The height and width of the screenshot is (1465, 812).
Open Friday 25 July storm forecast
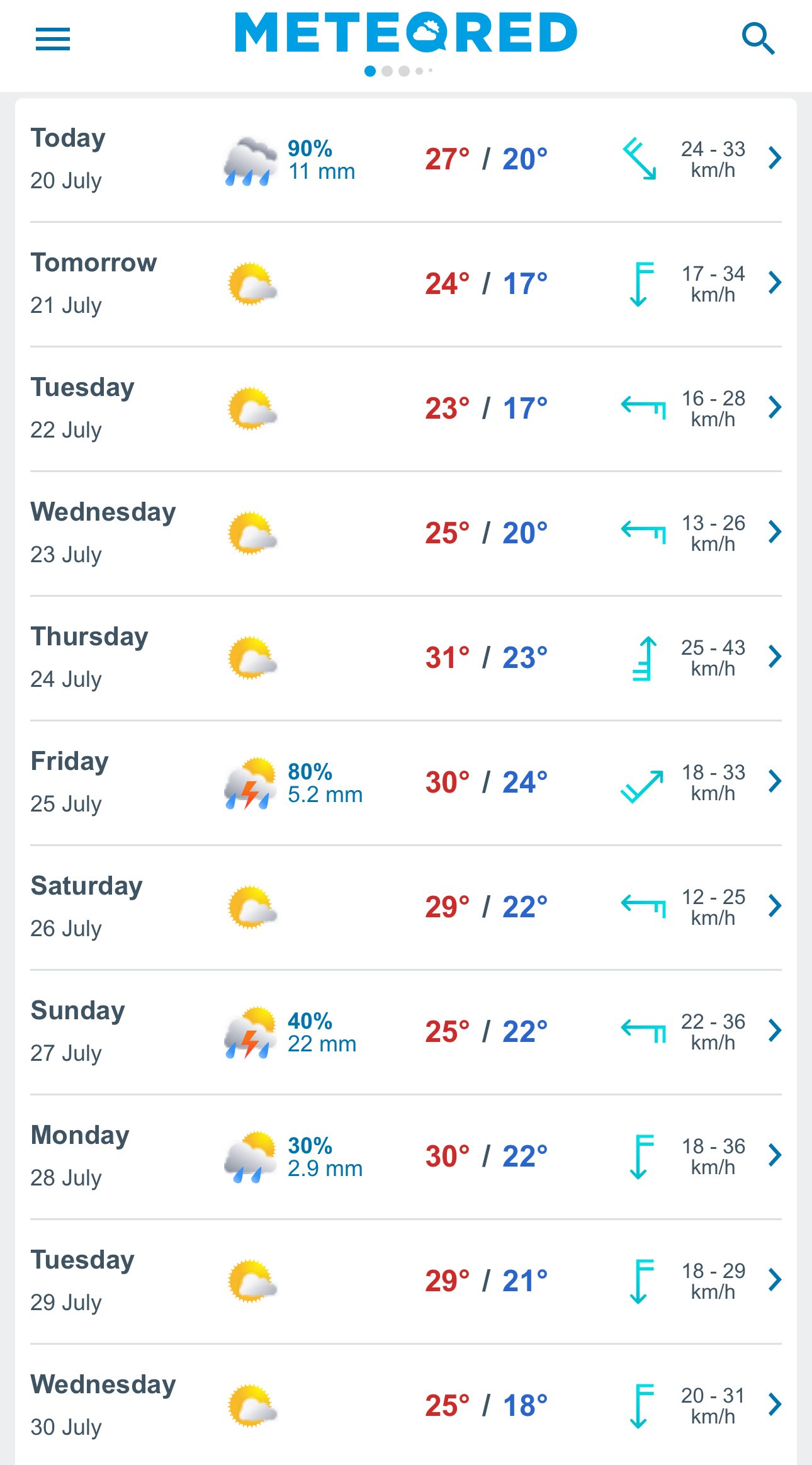(x=405, y=782)
